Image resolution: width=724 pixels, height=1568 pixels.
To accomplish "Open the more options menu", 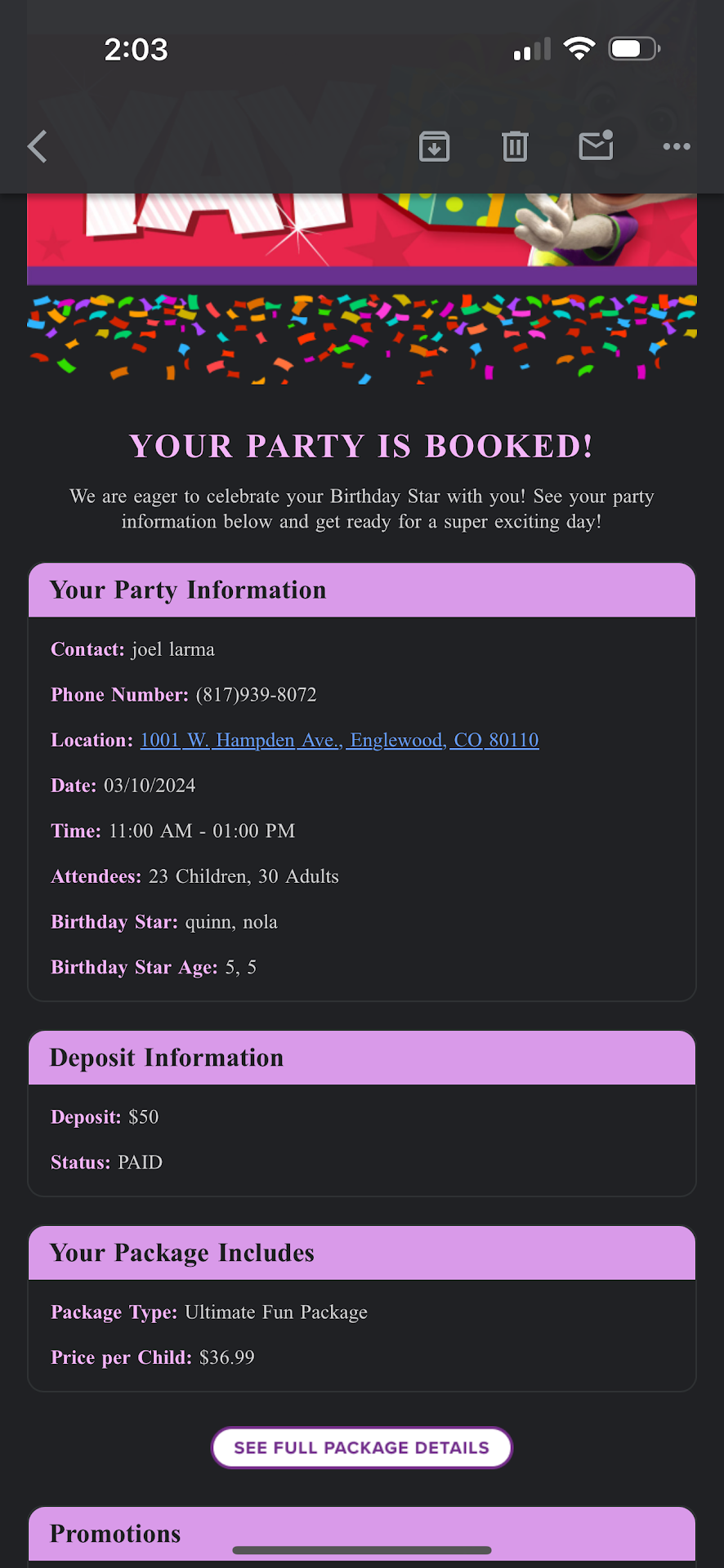I will 677,147.
